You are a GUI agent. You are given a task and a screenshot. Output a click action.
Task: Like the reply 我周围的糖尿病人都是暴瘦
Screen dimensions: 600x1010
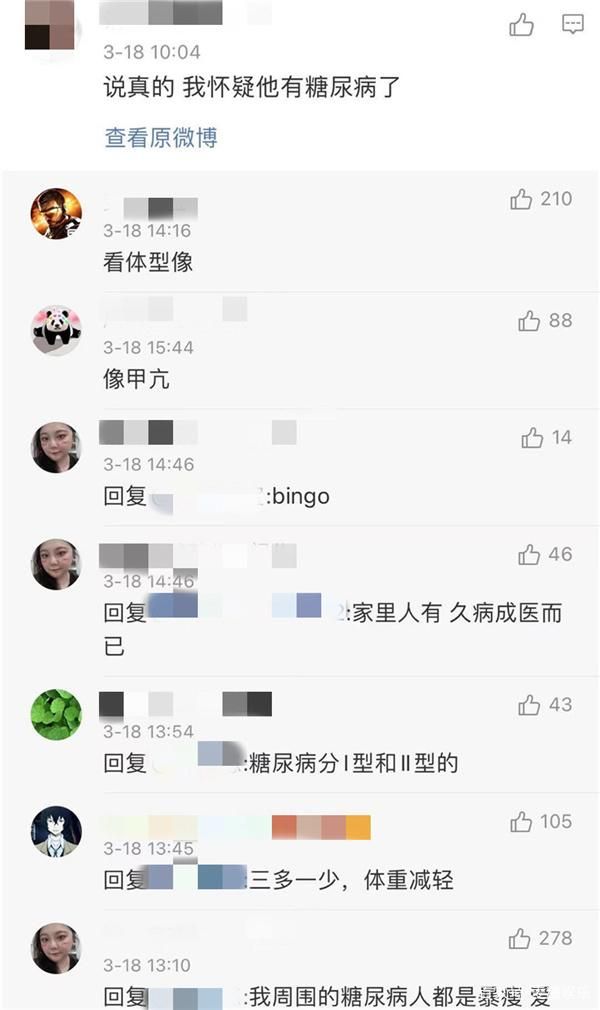[x=520, y=939]
